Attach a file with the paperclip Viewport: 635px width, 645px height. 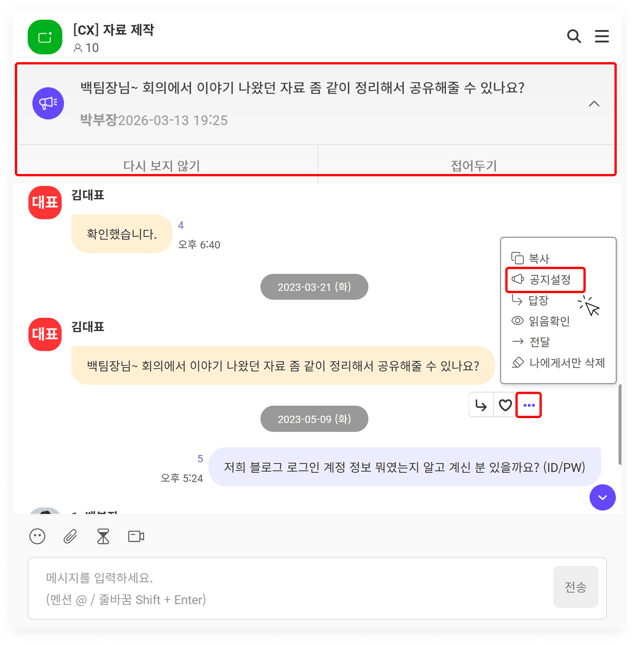pyautogui.click(x=70, y=537)
